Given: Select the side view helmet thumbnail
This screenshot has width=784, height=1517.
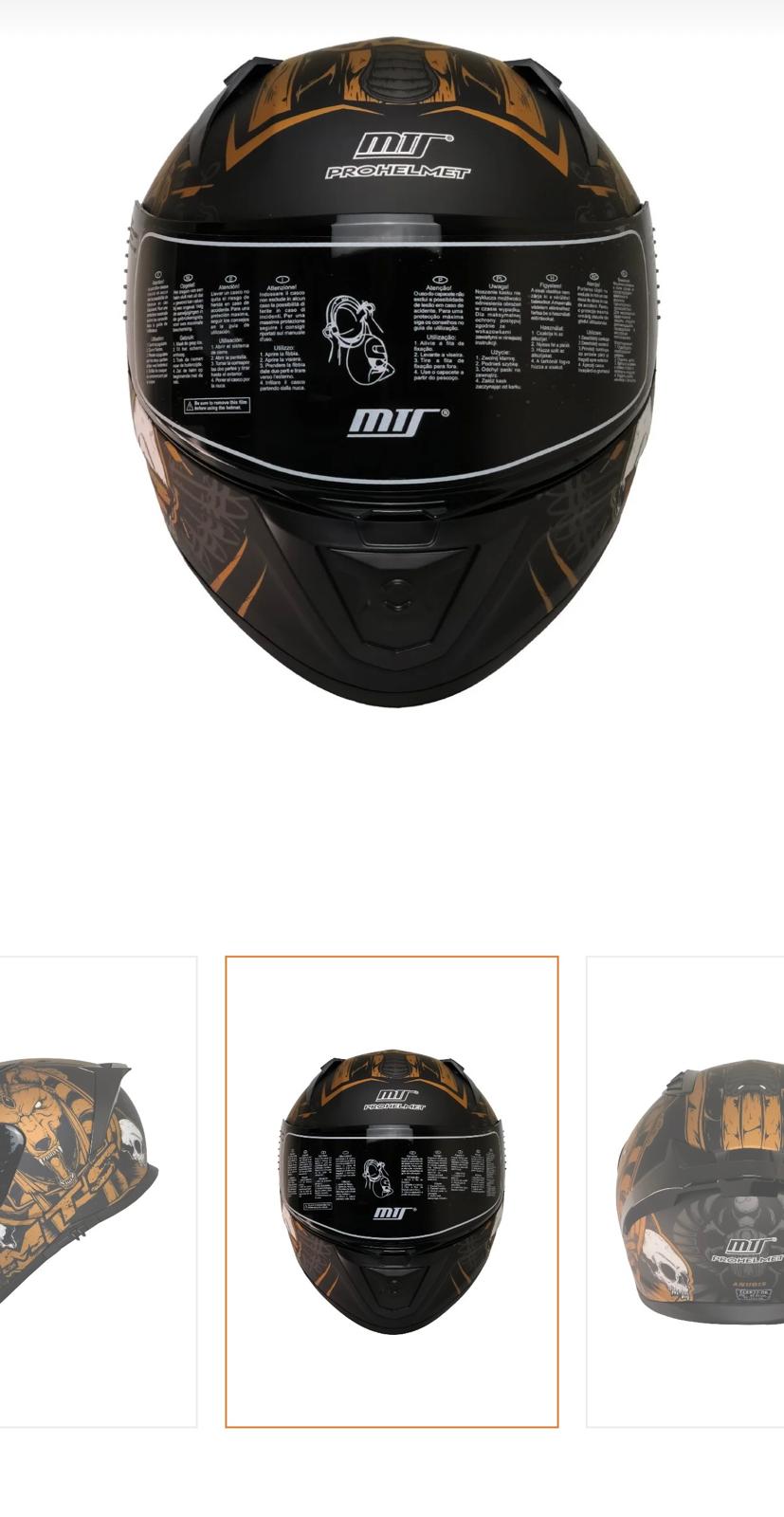Looking at the screenshot, I should tap(98, 1191).
